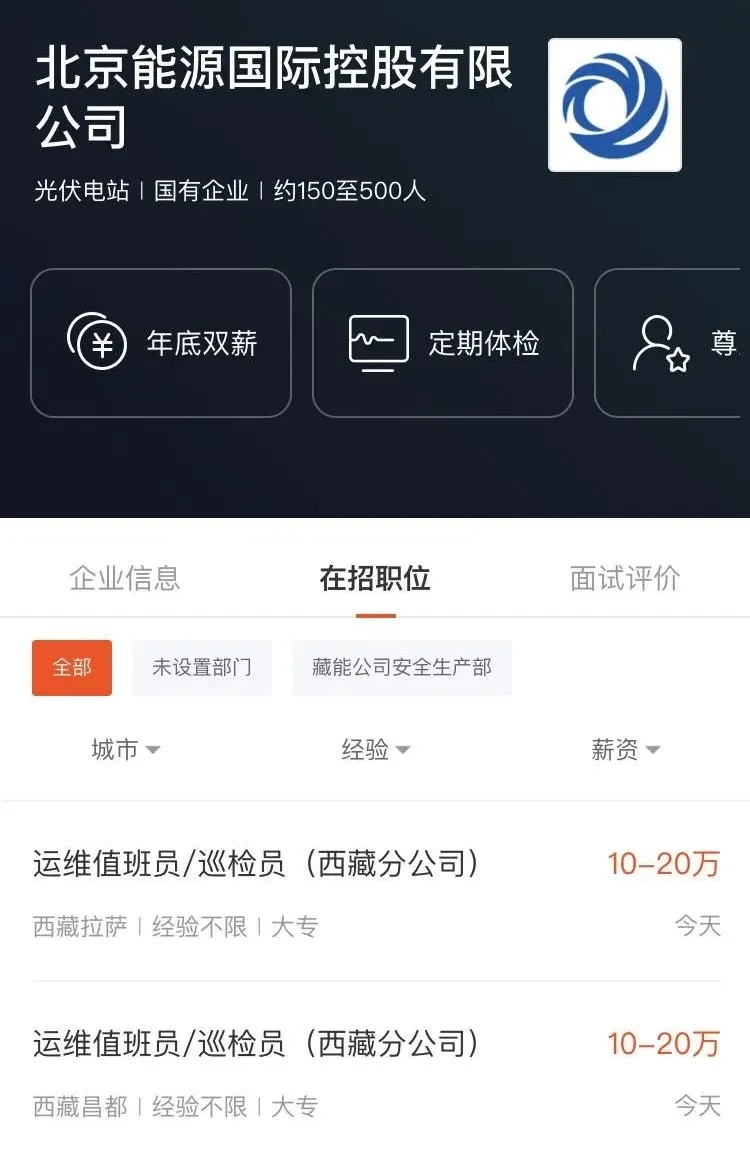Tap the 年底双薪 benefit card

tap(161, 343)
